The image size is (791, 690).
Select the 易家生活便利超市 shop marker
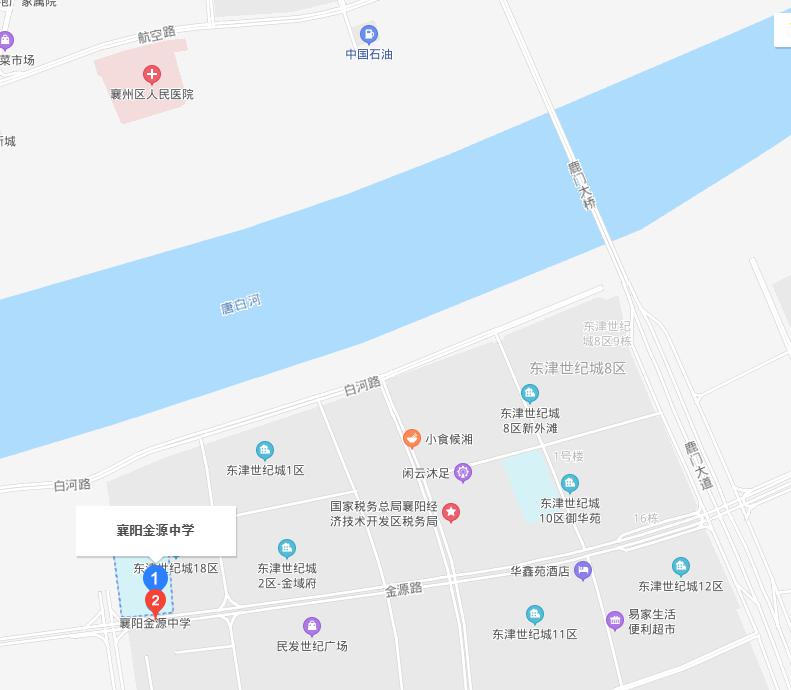tap(615, 621)
